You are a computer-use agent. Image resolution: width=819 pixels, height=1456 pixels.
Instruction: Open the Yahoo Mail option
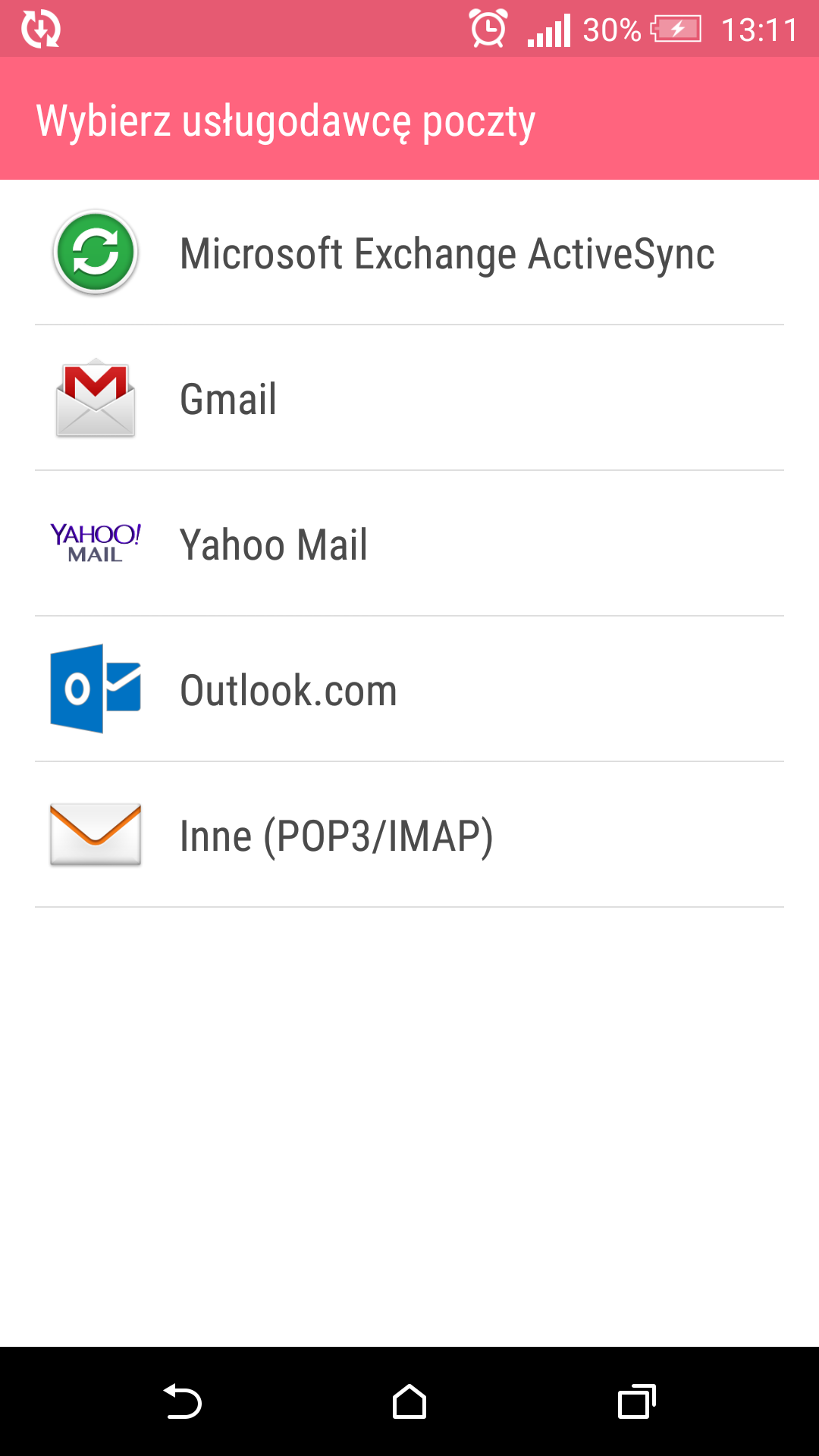(409, 544)
